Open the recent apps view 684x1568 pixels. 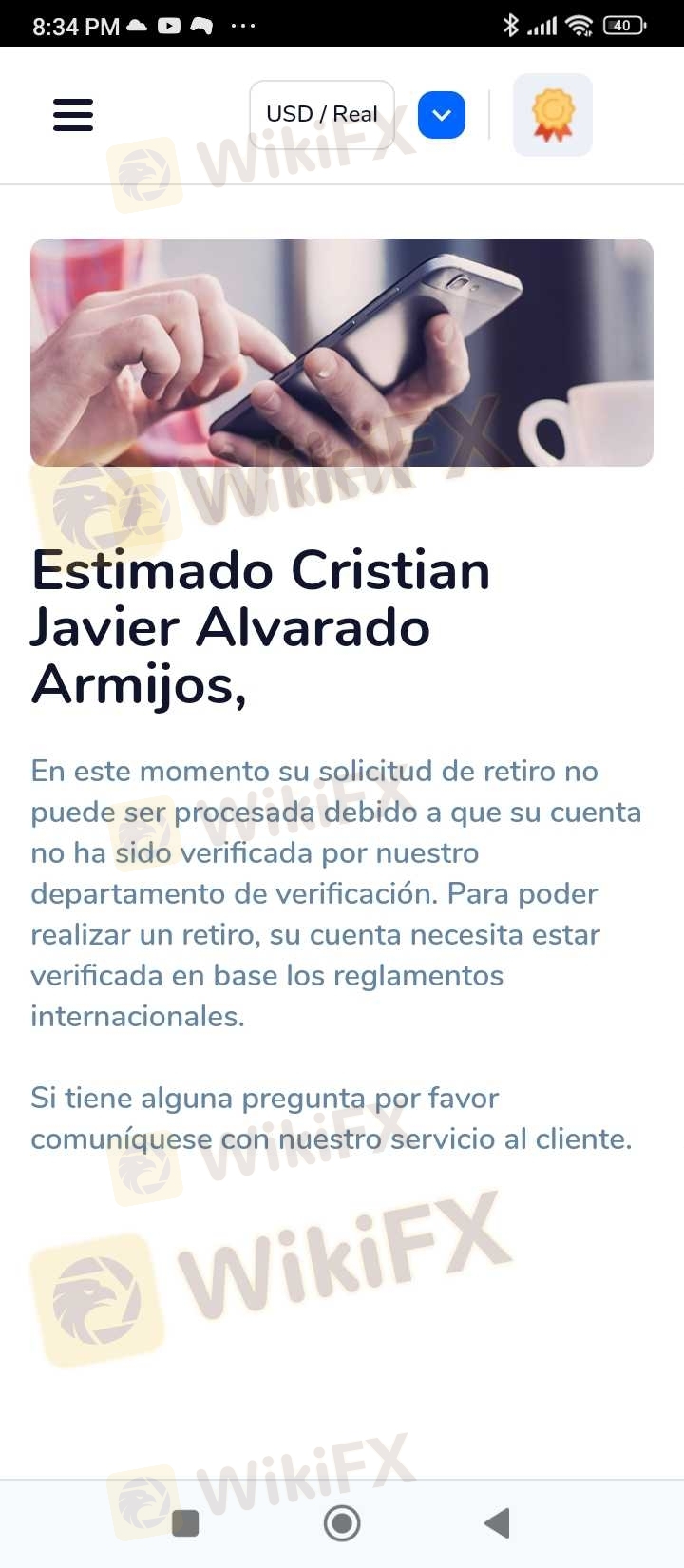pyautogui.click(x=185, y=1523)
